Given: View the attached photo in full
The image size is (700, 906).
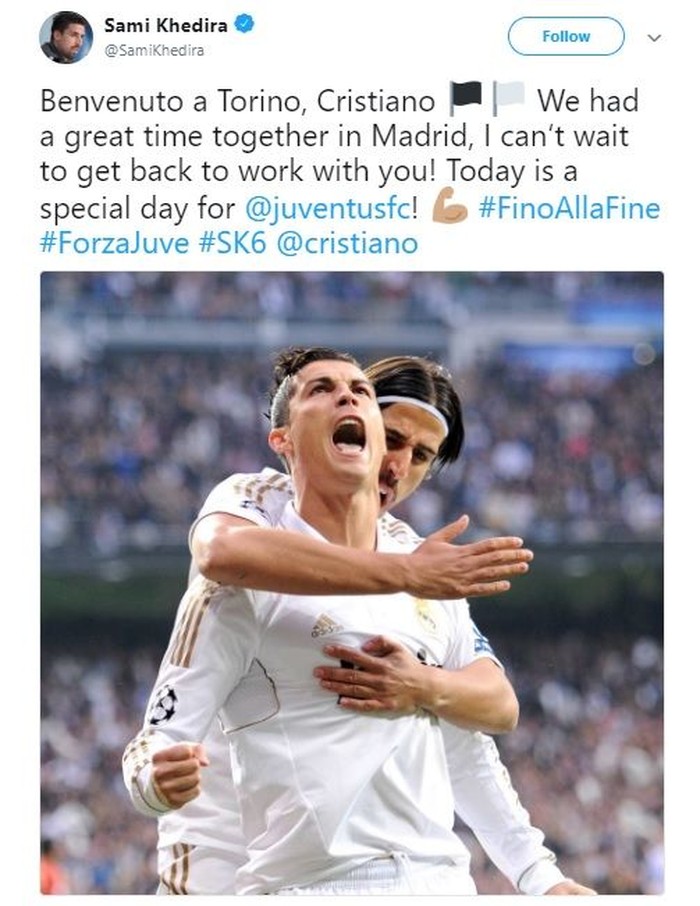Looking at the screenshot, I should click(x=351, y=582).
